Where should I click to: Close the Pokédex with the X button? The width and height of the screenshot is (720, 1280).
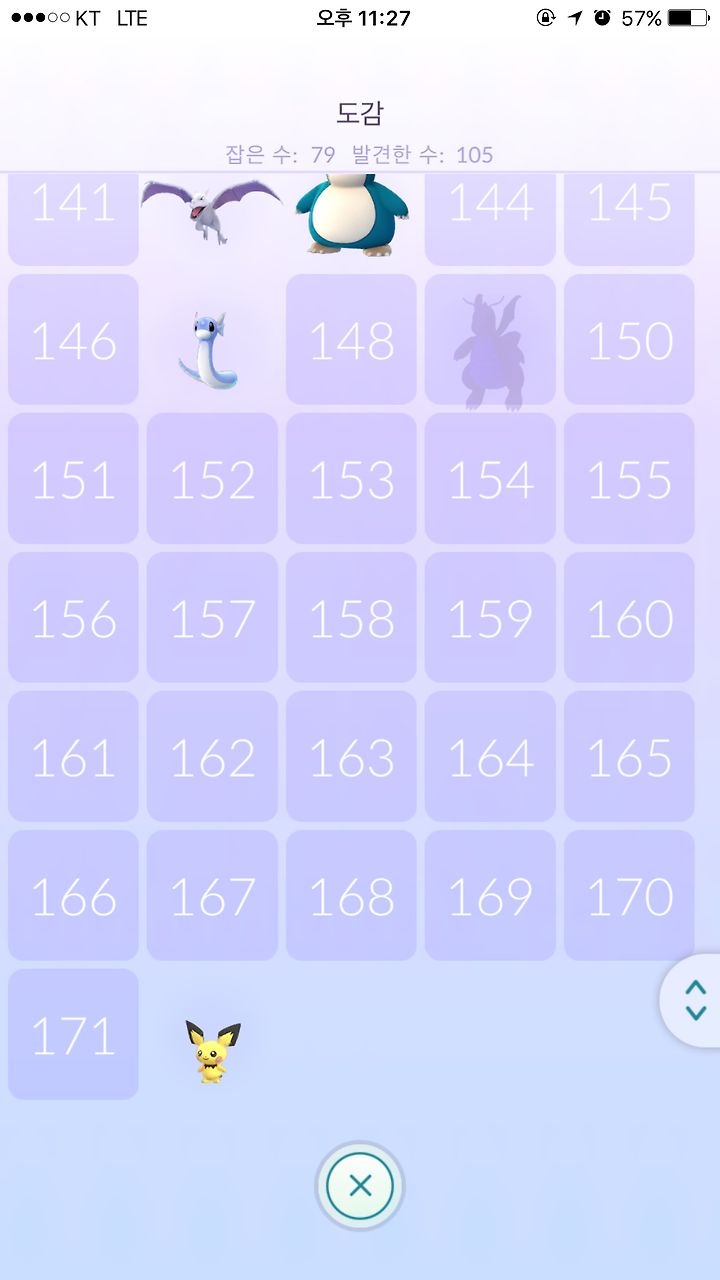[x=360, y=1186]
